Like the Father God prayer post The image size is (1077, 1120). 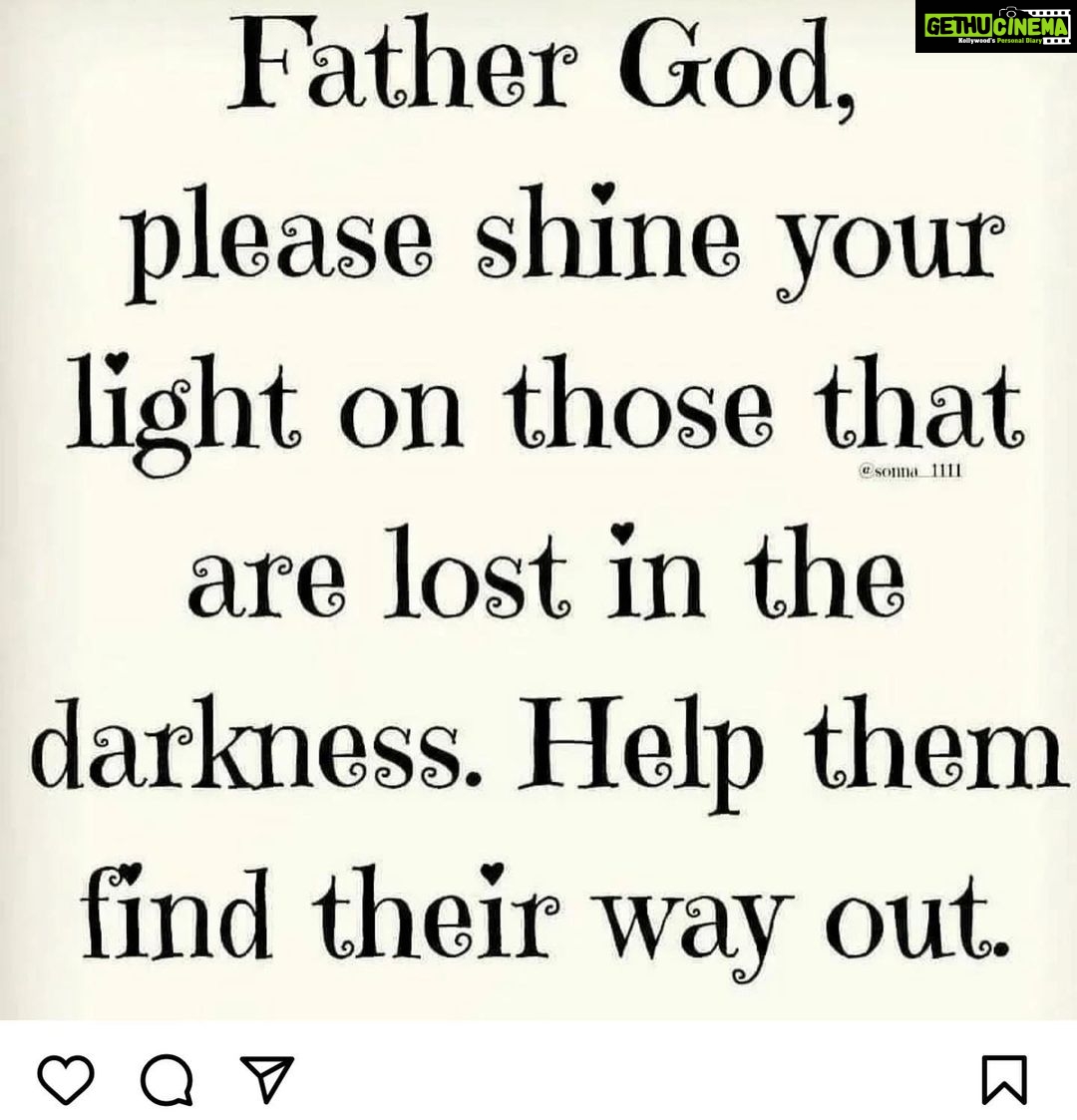pos(65,1079)
